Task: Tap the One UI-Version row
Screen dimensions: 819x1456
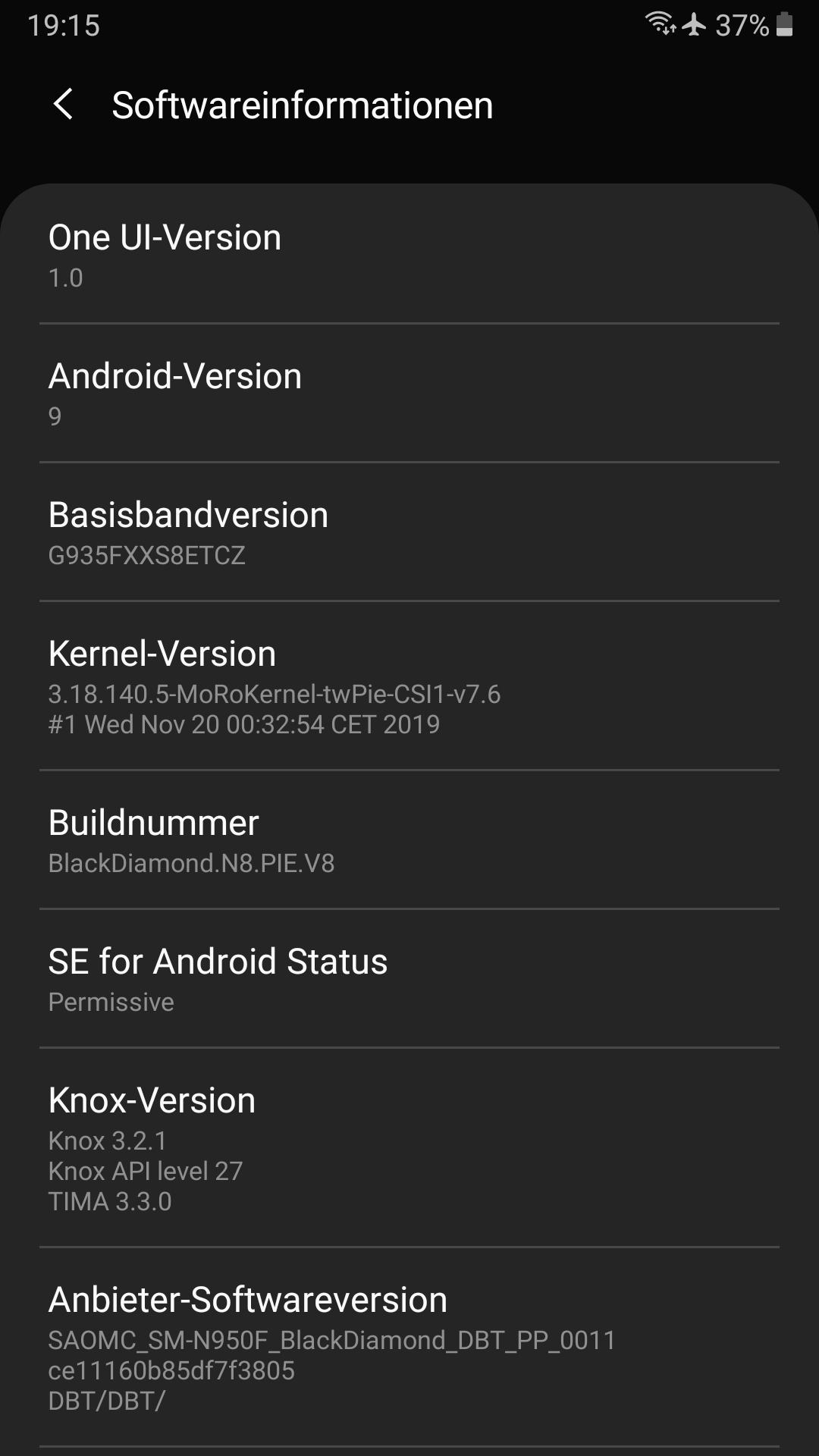Action: [x=409, y=255]
